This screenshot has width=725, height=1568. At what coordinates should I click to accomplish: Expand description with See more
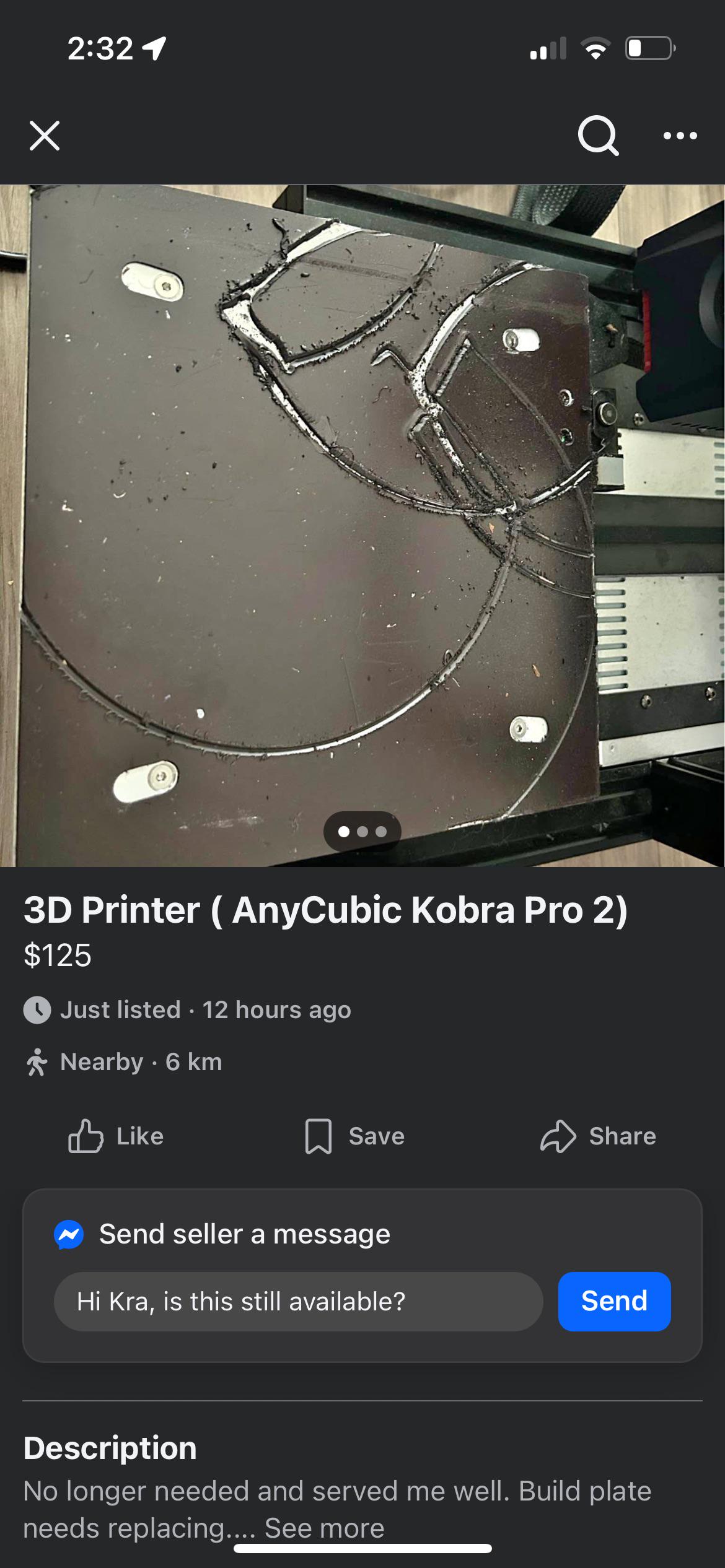coord(324,1528)
